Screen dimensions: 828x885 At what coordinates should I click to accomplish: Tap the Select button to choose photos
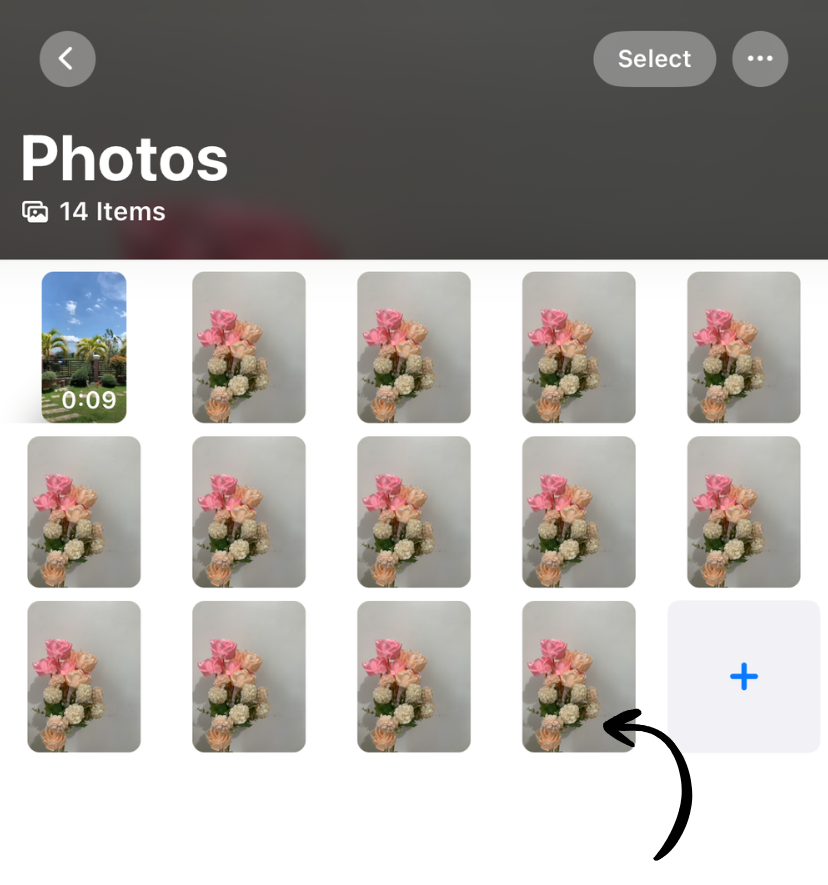[654, 58]
